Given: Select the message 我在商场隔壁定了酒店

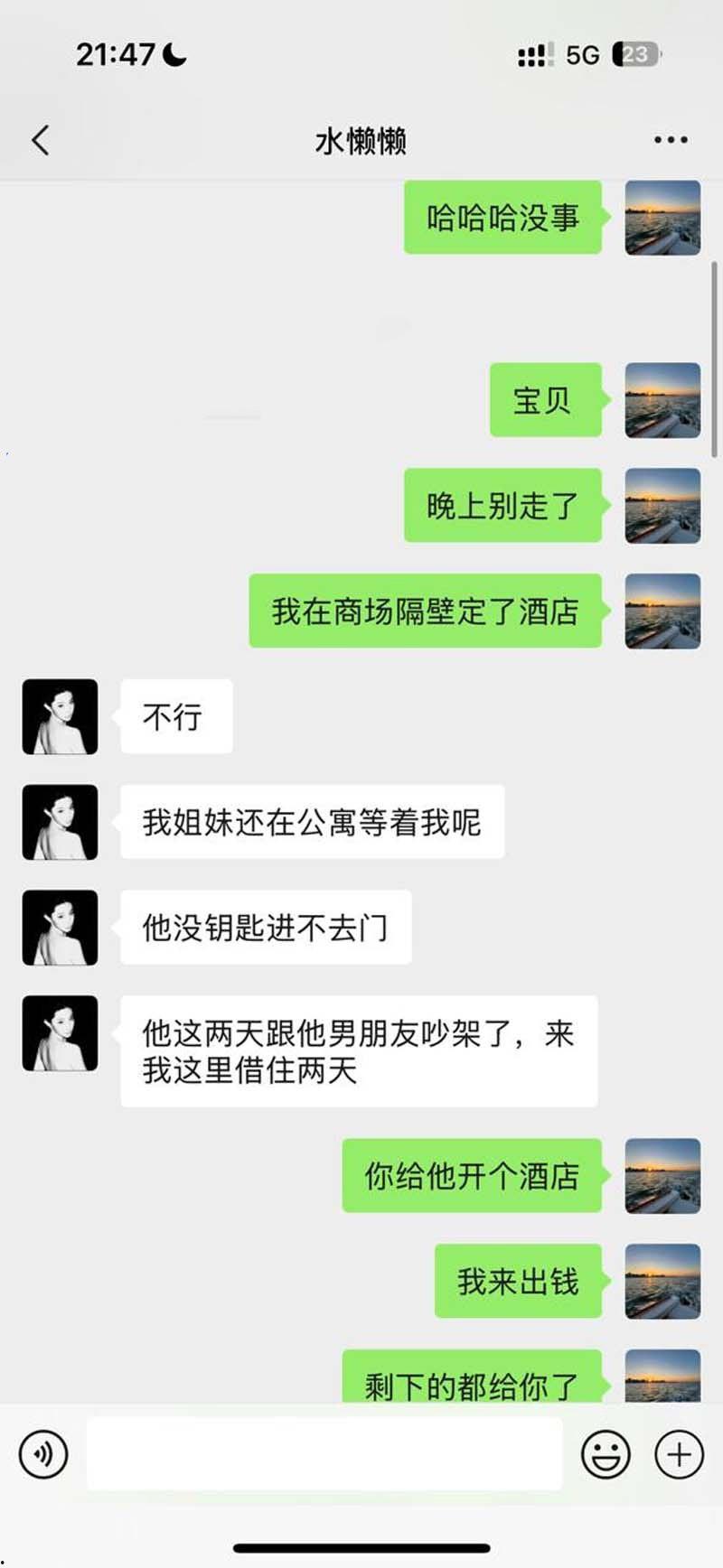Looking at the screenshot, I should point(425,611).
